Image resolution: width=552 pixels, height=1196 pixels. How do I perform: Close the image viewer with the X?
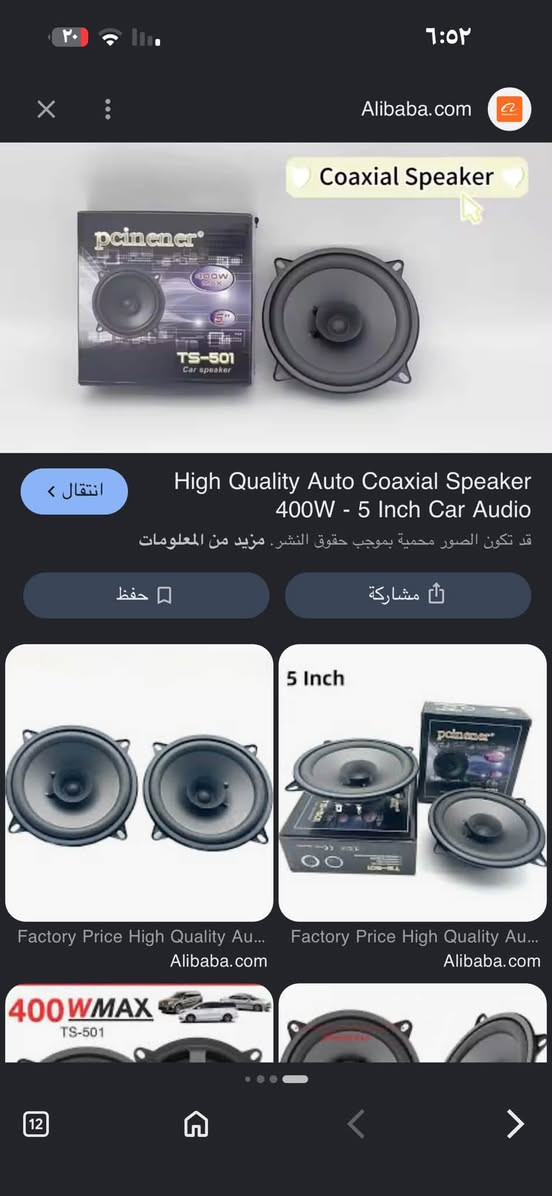click(47, 109)
